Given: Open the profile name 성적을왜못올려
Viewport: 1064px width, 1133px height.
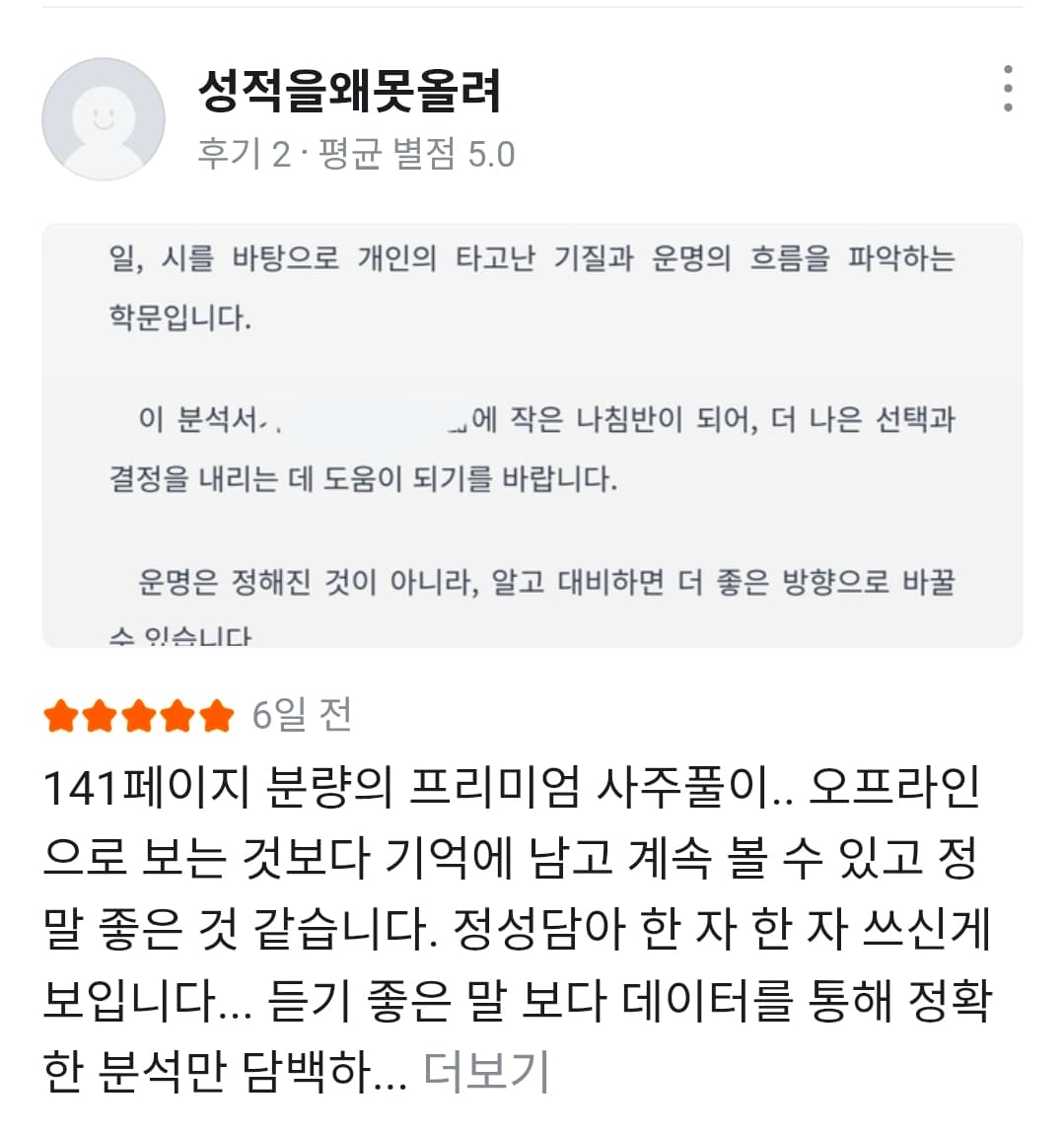Looking at the screenshot, I should click(350, 91).
